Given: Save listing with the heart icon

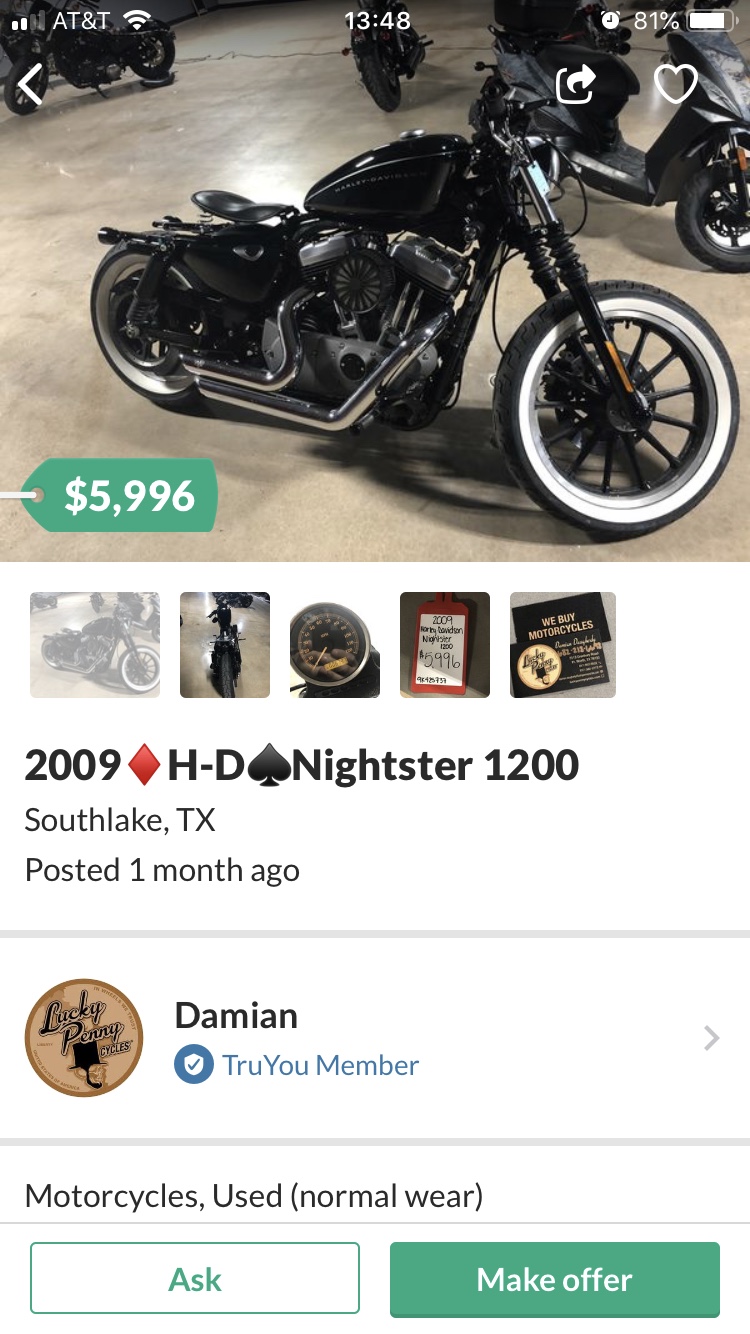Looking at the screenshot, I should 676,84.
